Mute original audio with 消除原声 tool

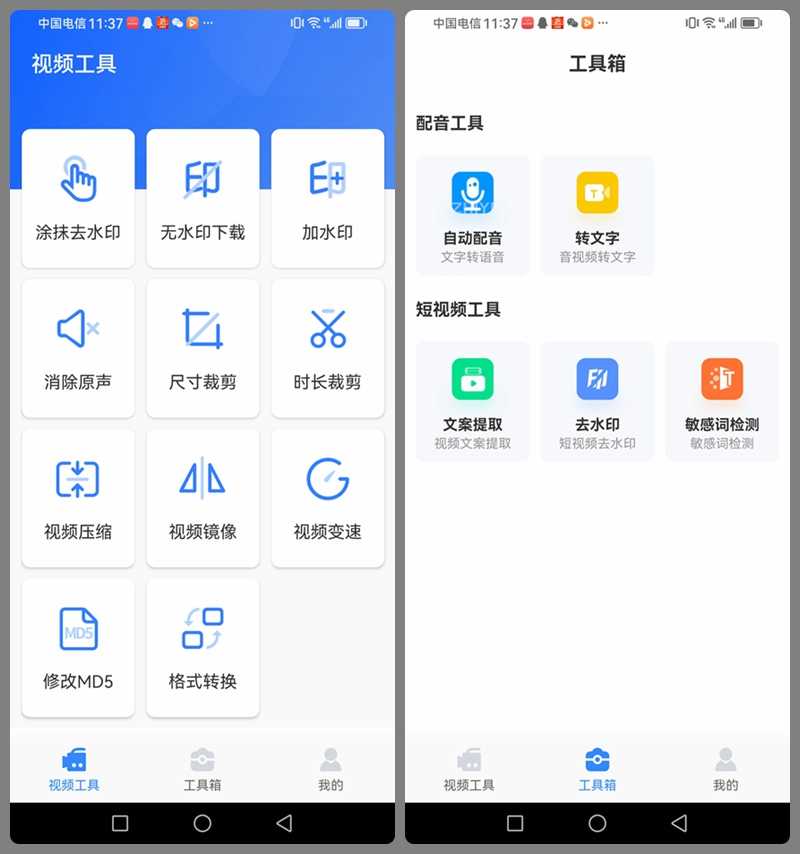pyautogui.click(x=78, y=347)
